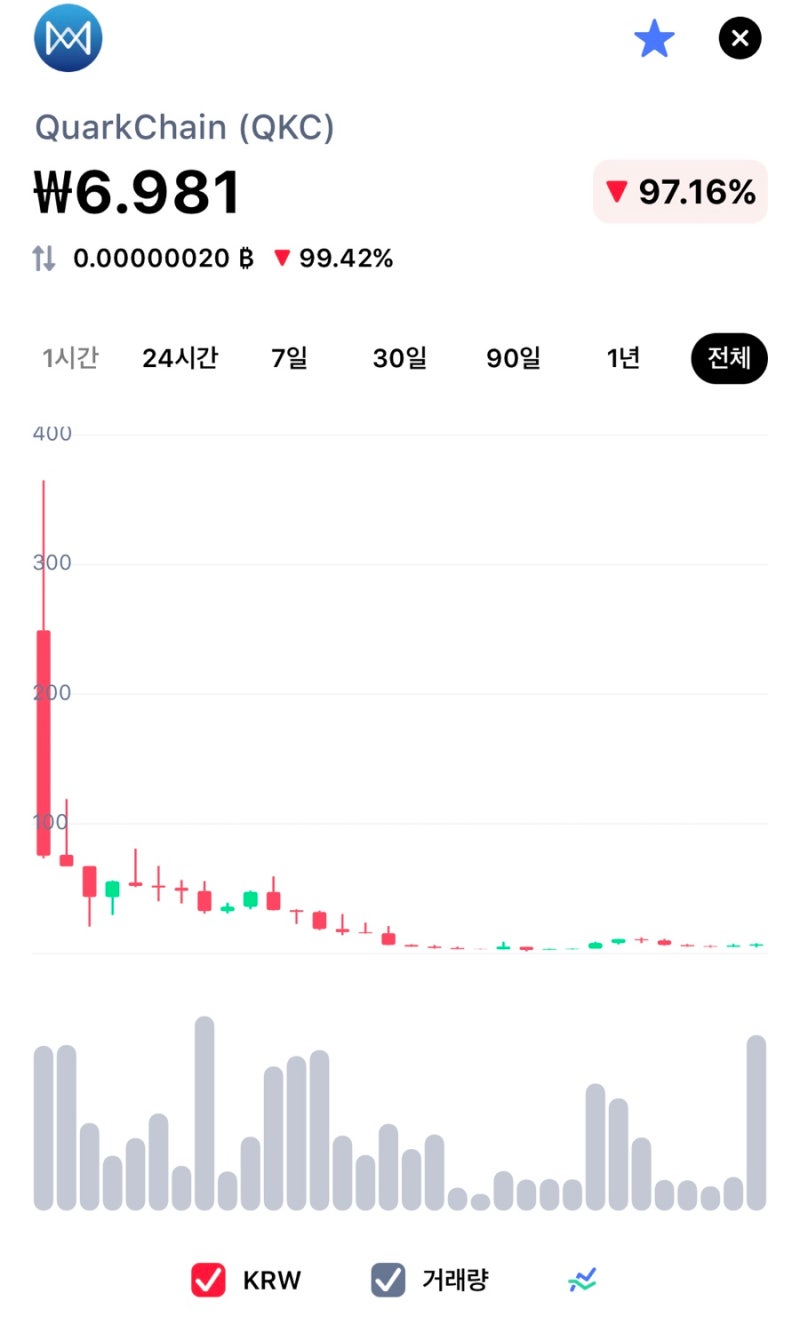Click the 전체 all-time chart button
This screenshot has width=800, height=1317.
729,358
